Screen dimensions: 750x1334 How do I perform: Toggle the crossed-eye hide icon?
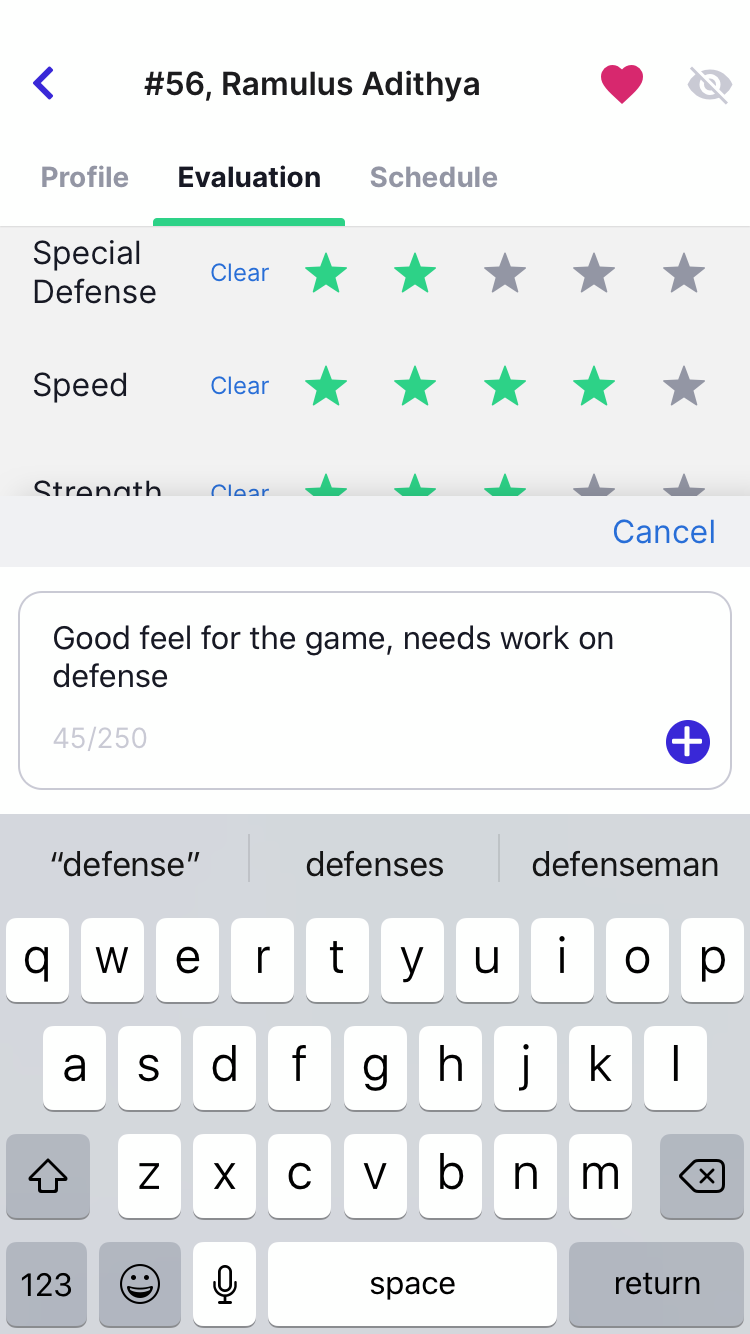(x=709, y=84)
